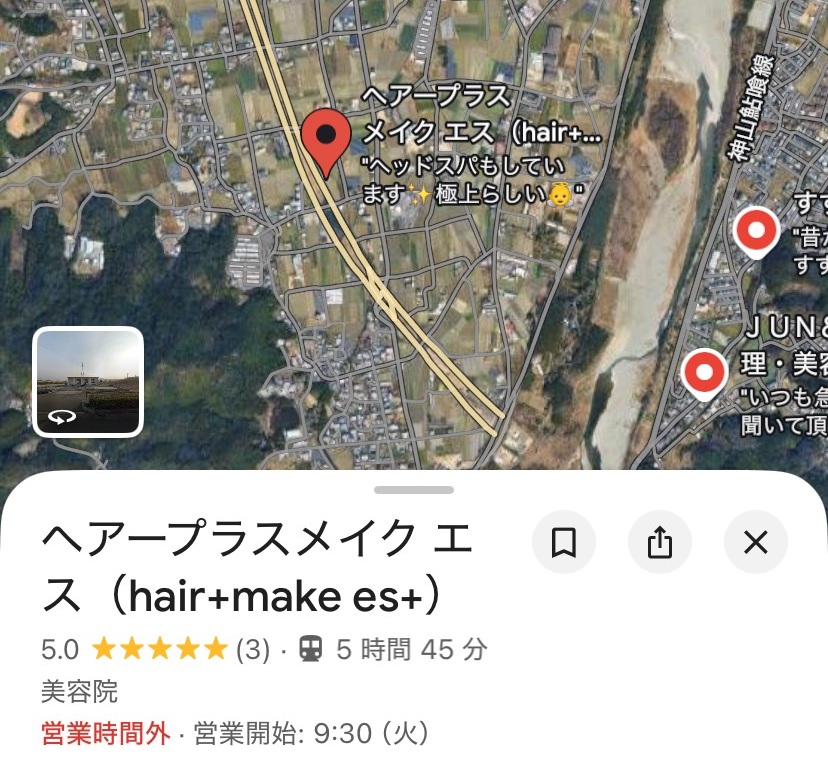Image resolution: width=828 pixels, height=758 pixels.
Task: Close the place details sheet
Action: [x=756, y=543]
